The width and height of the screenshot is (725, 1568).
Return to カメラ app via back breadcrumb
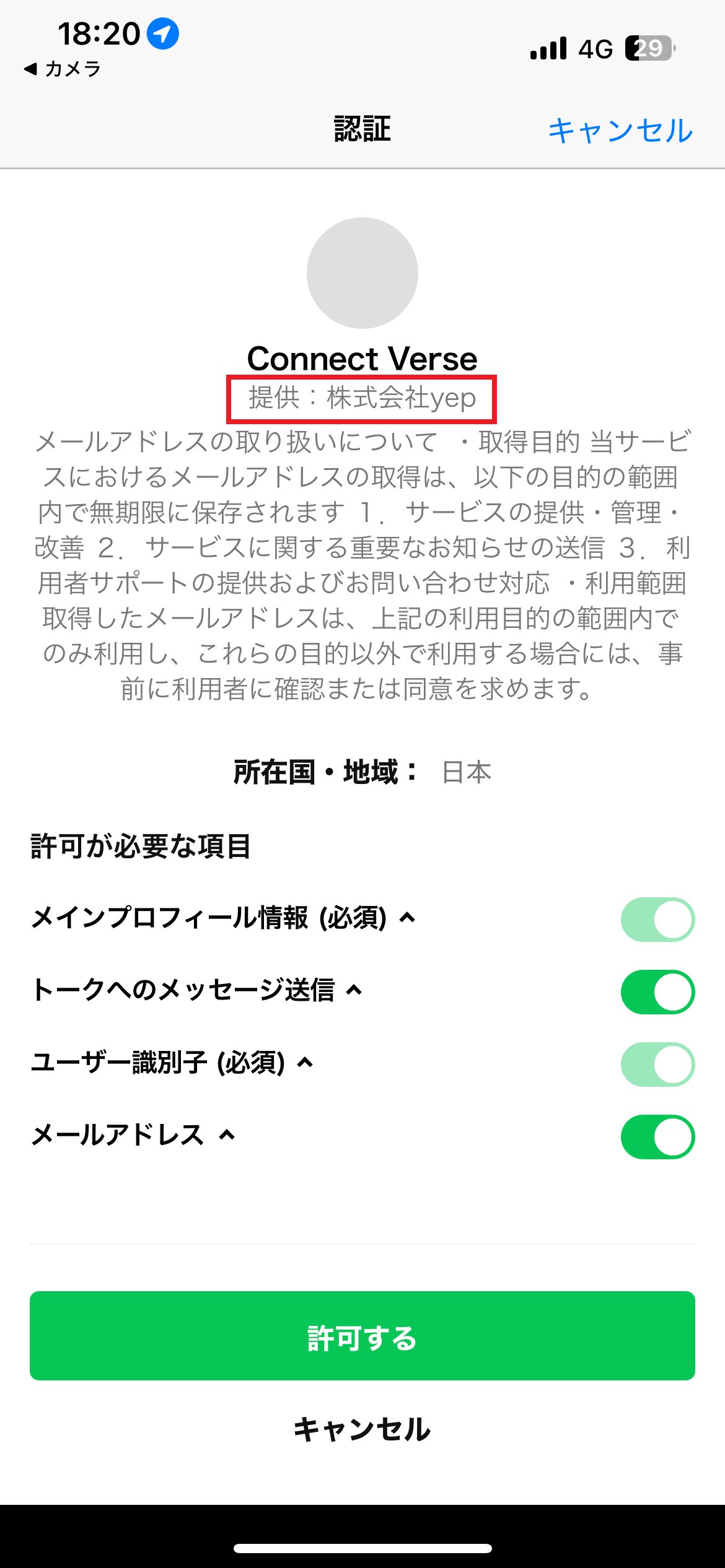(62, 69)
